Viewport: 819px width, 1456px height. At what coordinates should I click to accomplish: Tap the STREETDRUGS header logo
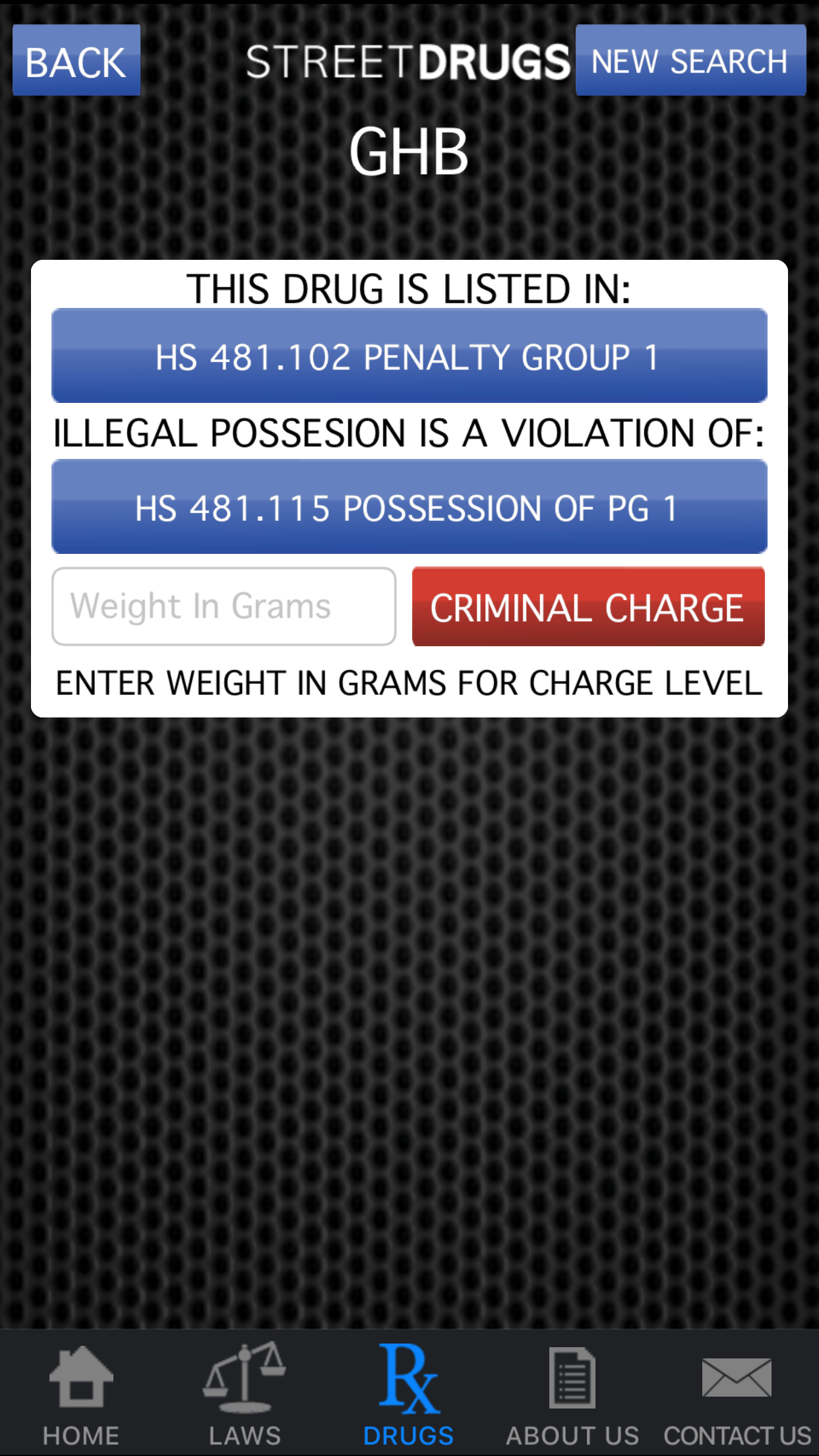(x=409, y=61)
